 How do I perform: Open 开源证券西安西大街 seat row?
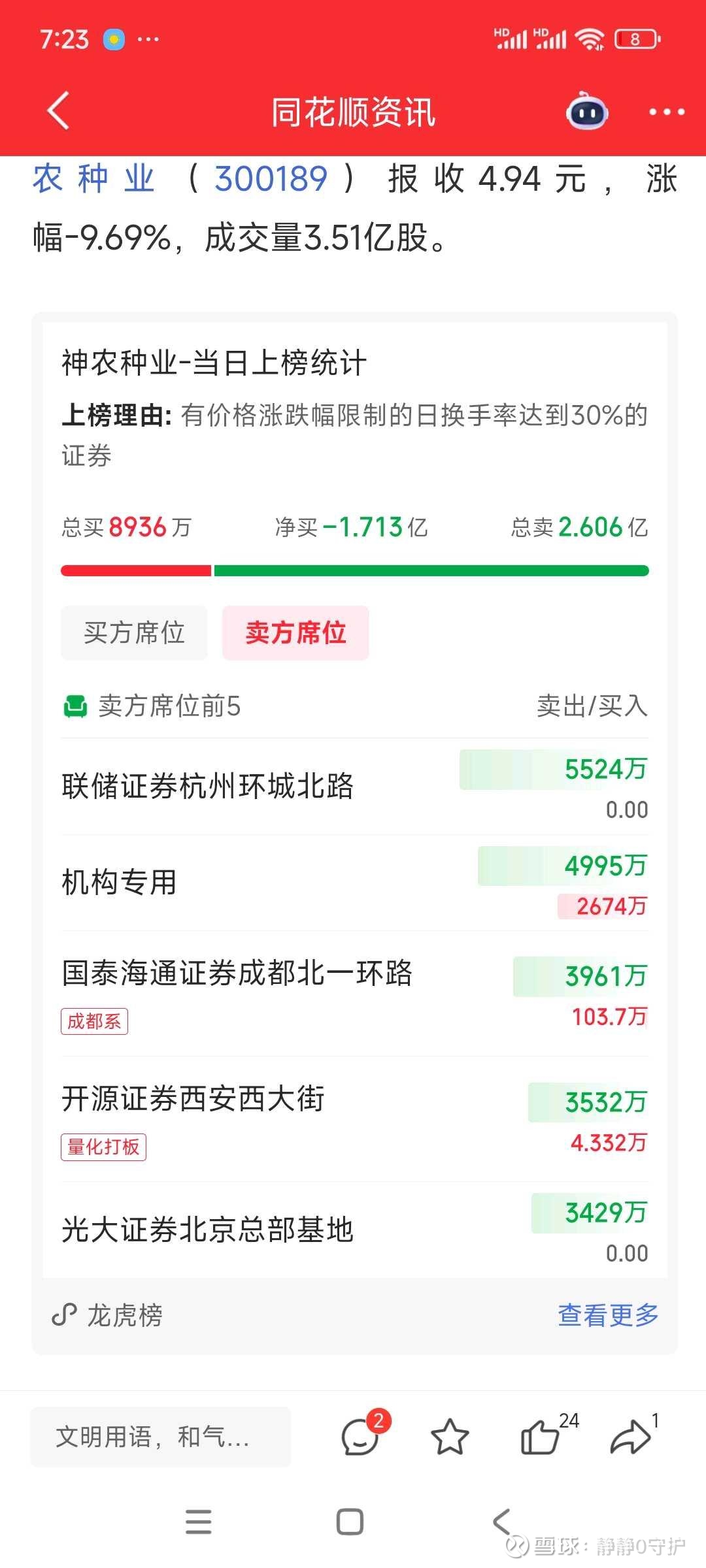[354, 1119]
